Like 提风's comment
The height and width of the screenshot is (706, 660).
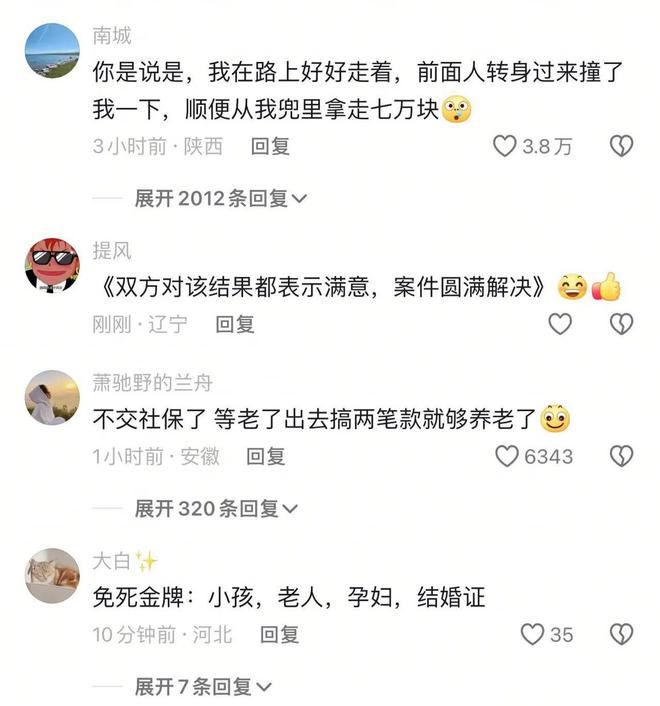[x=561, y=323]
